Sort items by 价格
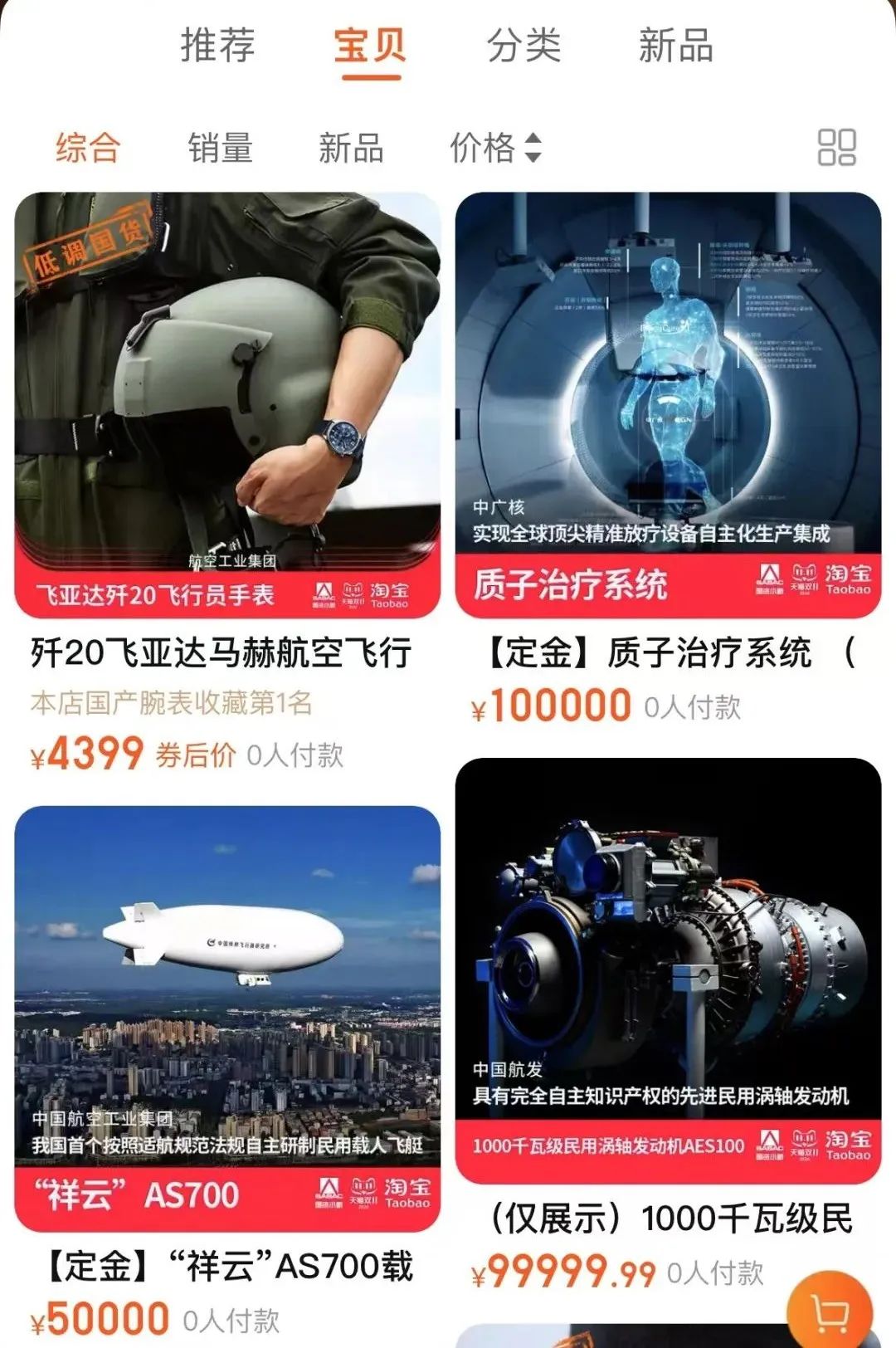The image size is (896, 1348). point(495,149)
